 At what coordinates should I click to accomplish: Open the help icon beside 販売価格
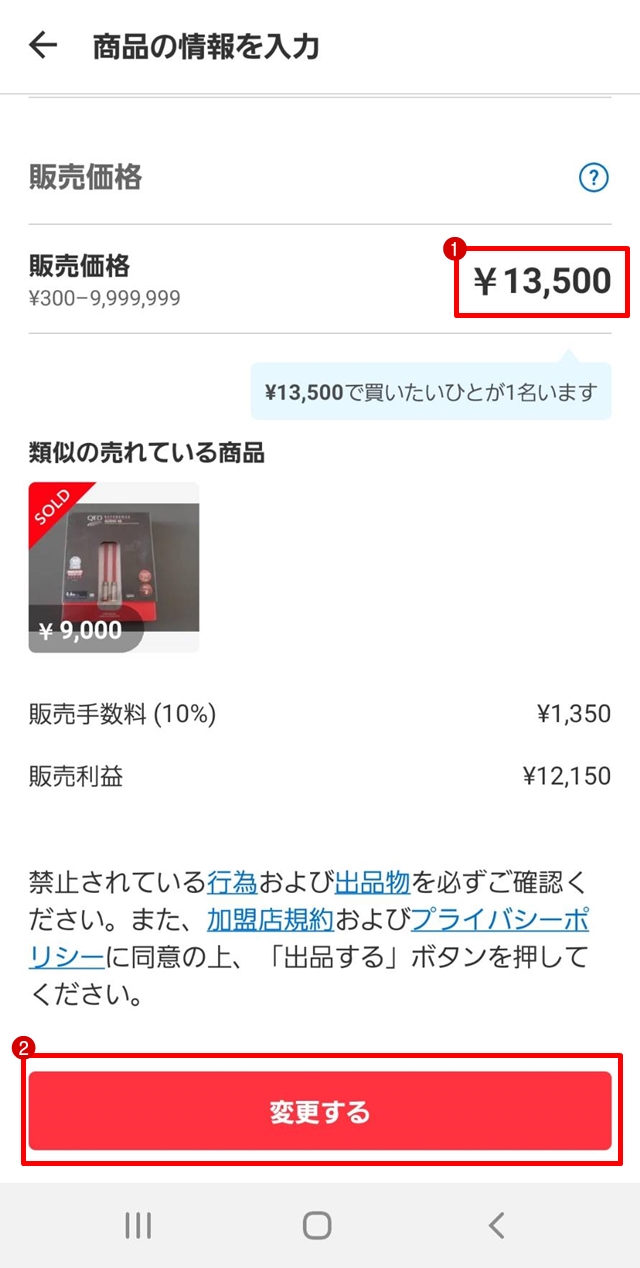[x=594, y=178]
